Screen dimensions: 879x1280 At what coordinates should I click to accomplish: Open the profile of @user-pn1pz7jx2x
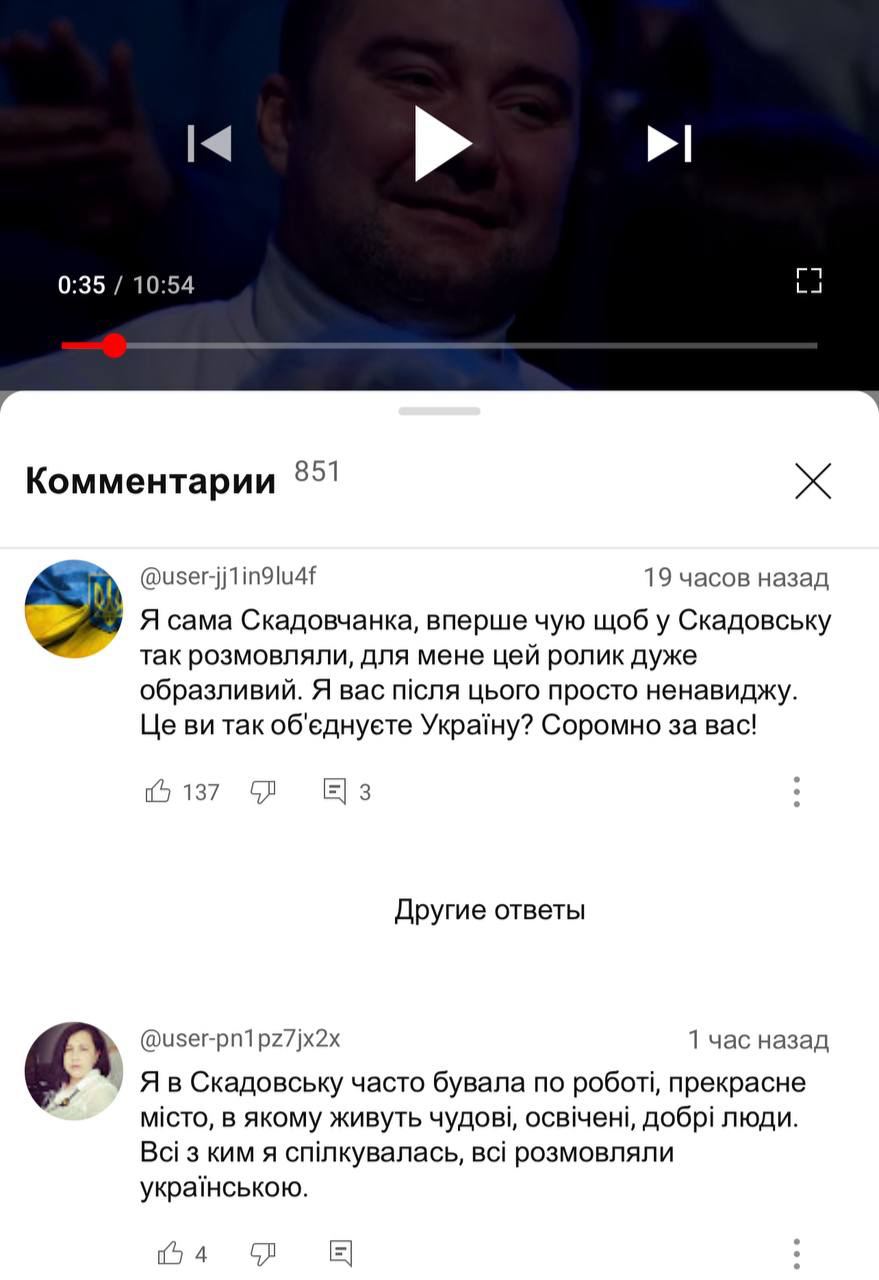coord(73,1070)
